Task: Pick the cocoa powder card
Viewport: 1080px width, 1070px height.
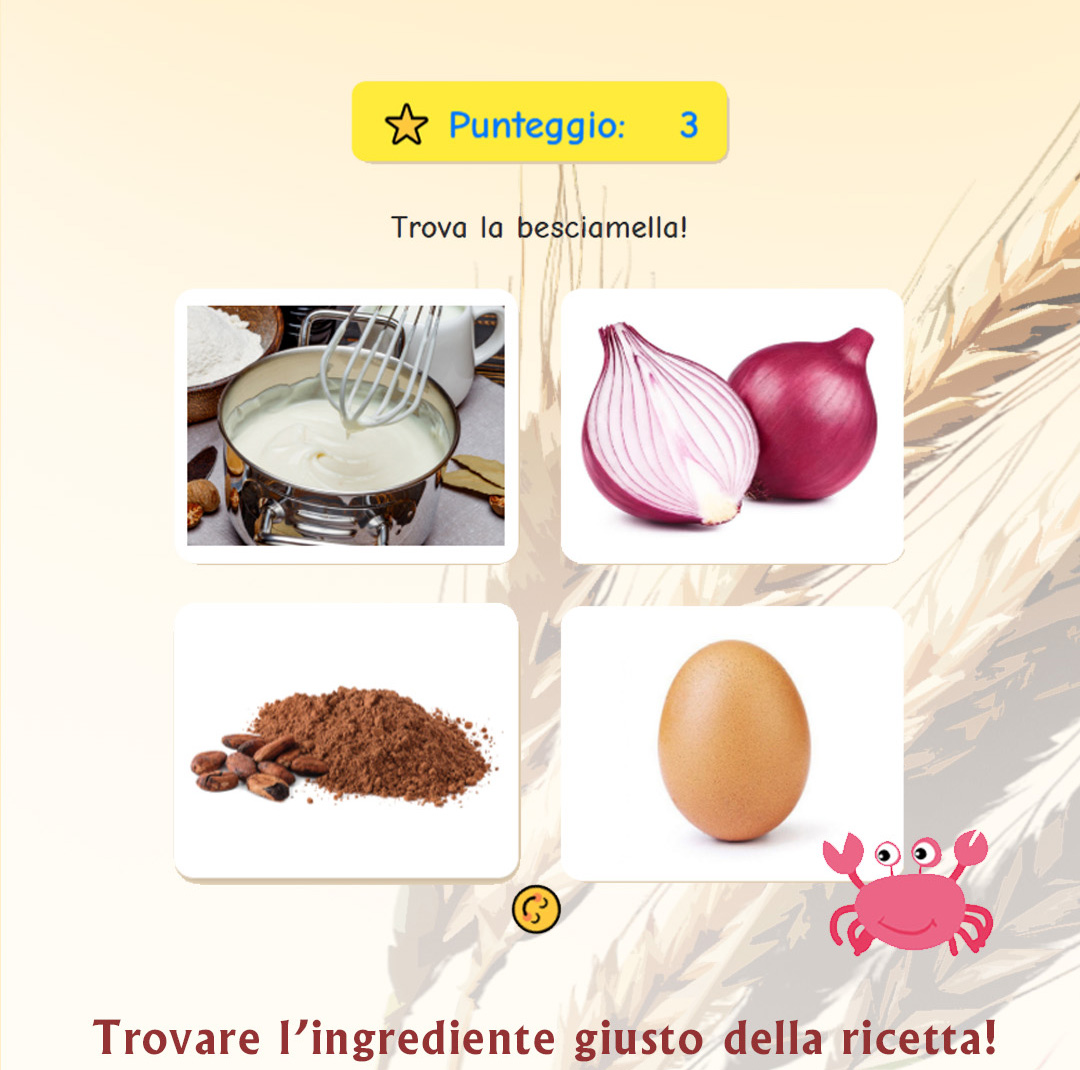Action: coord(346,742)
